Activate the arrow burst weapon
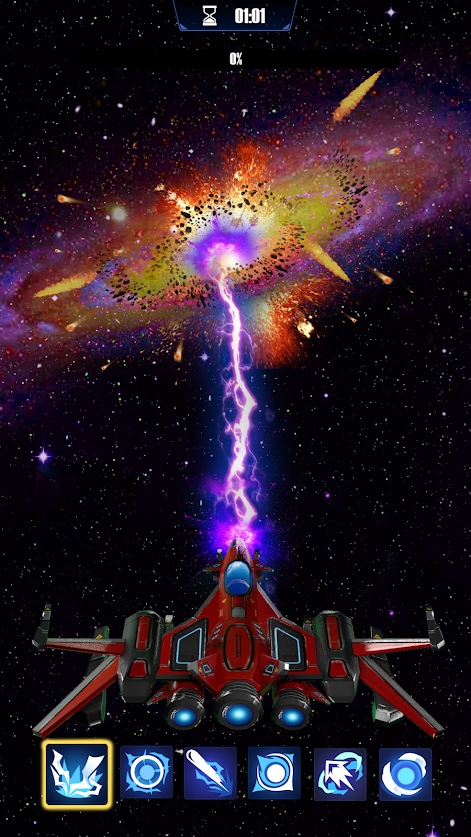 [340, 774]
